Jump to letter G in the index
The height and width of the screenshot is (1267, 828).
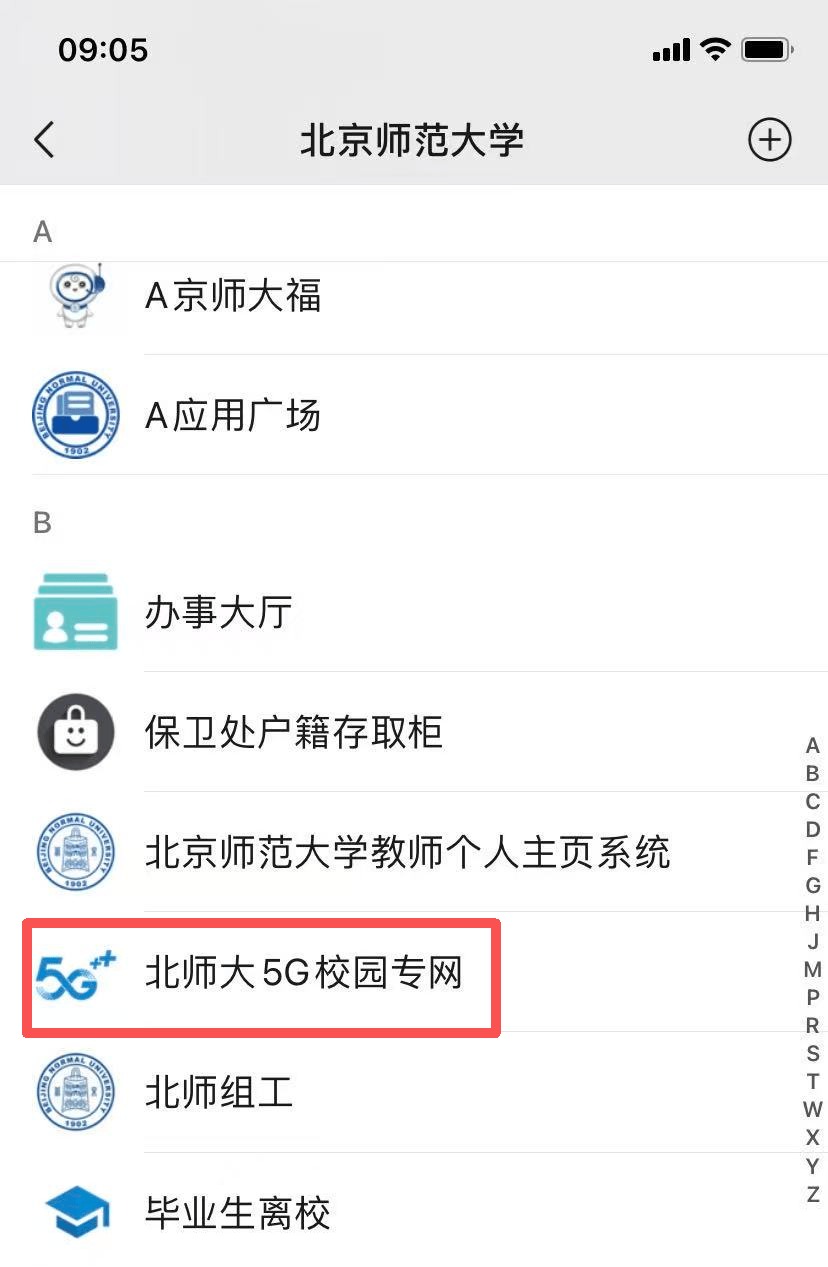click(x=813, y=886)
